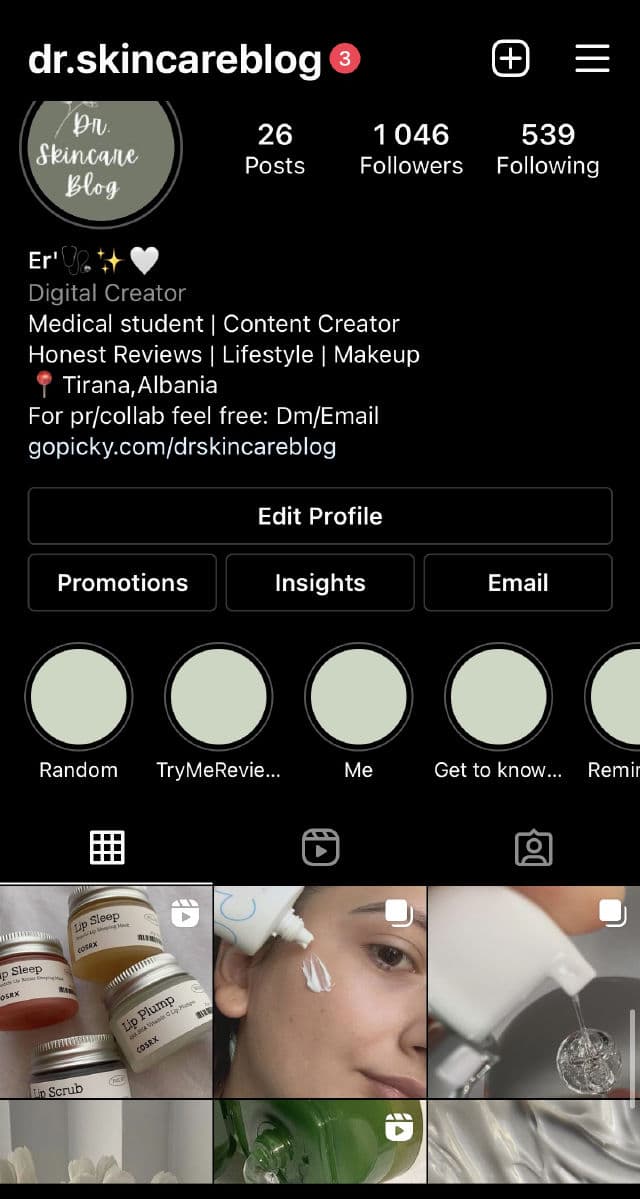640x1199 pixels.
Task: View the following list
Action: pos(547,149)
